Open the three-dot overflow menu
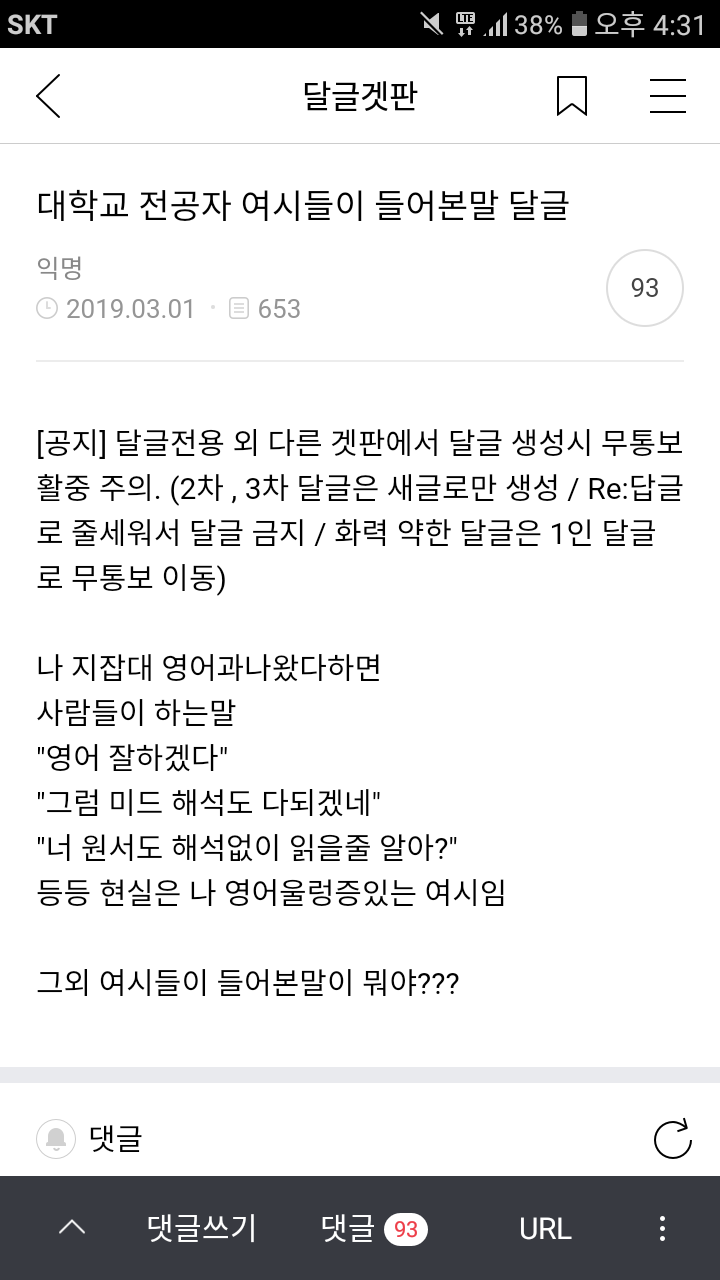The image size is (720, 1280). (x=662, y=1228)
